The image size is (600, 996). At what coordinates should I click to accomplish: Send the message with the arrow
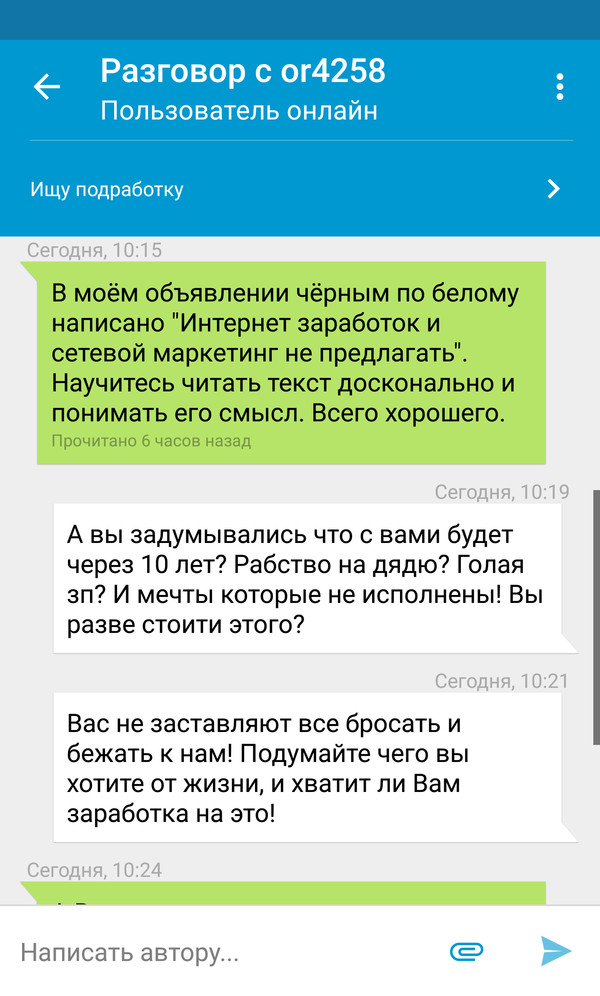(x=555, y=951)
